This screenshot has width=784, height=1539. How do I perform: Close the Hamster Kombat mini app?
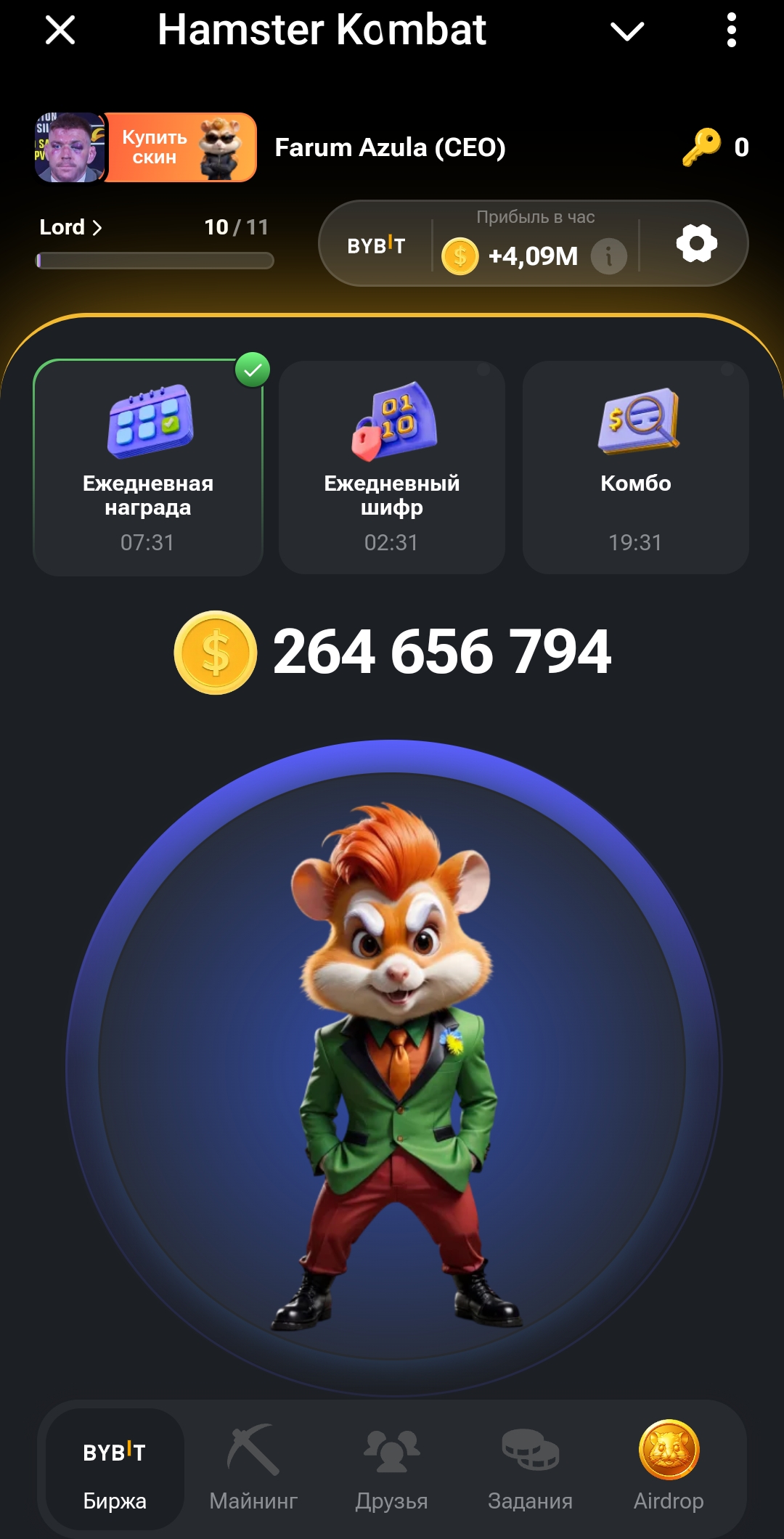point(60,30)
